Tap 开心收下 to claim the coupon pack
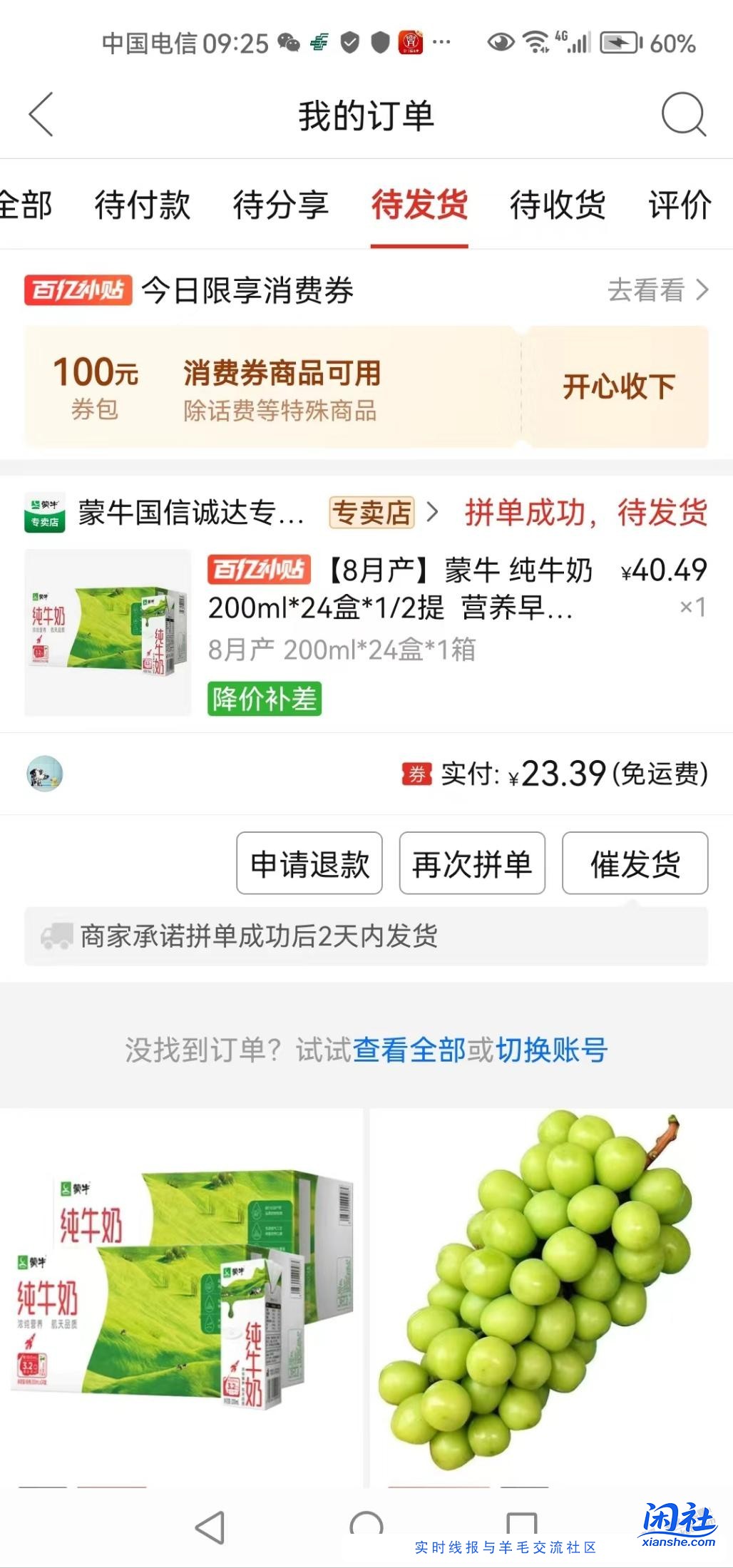Viewport: 733px width, 1568px height. (x=617, y=386)
